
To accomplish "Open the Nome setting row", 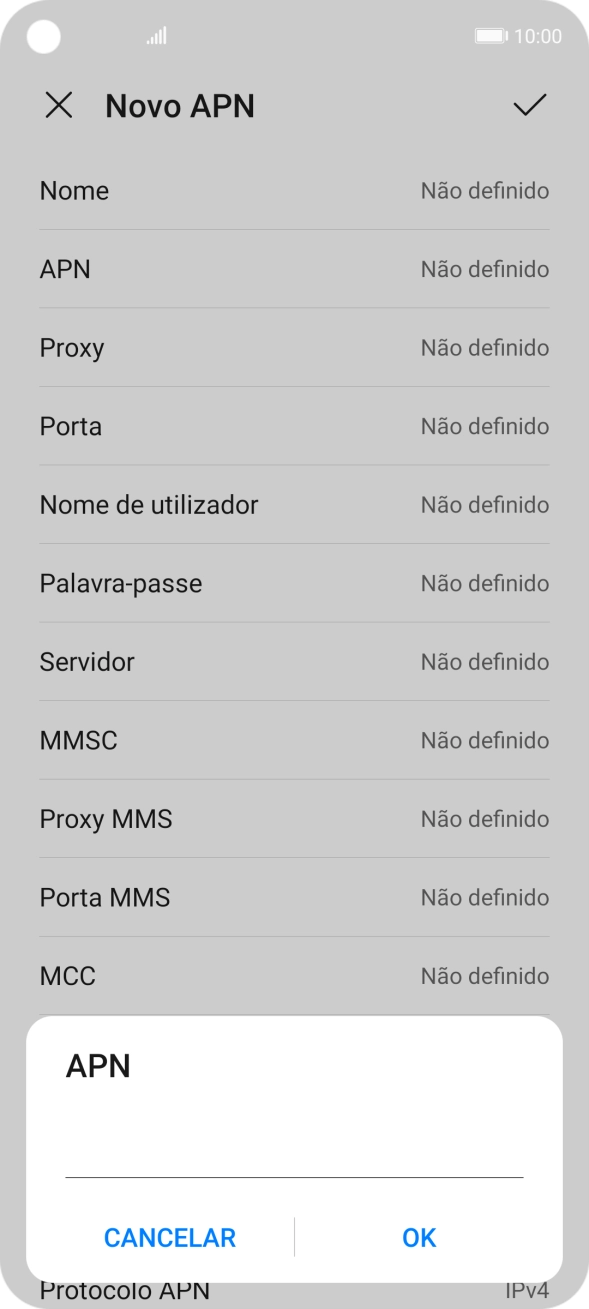I will (x=294, y=190).
